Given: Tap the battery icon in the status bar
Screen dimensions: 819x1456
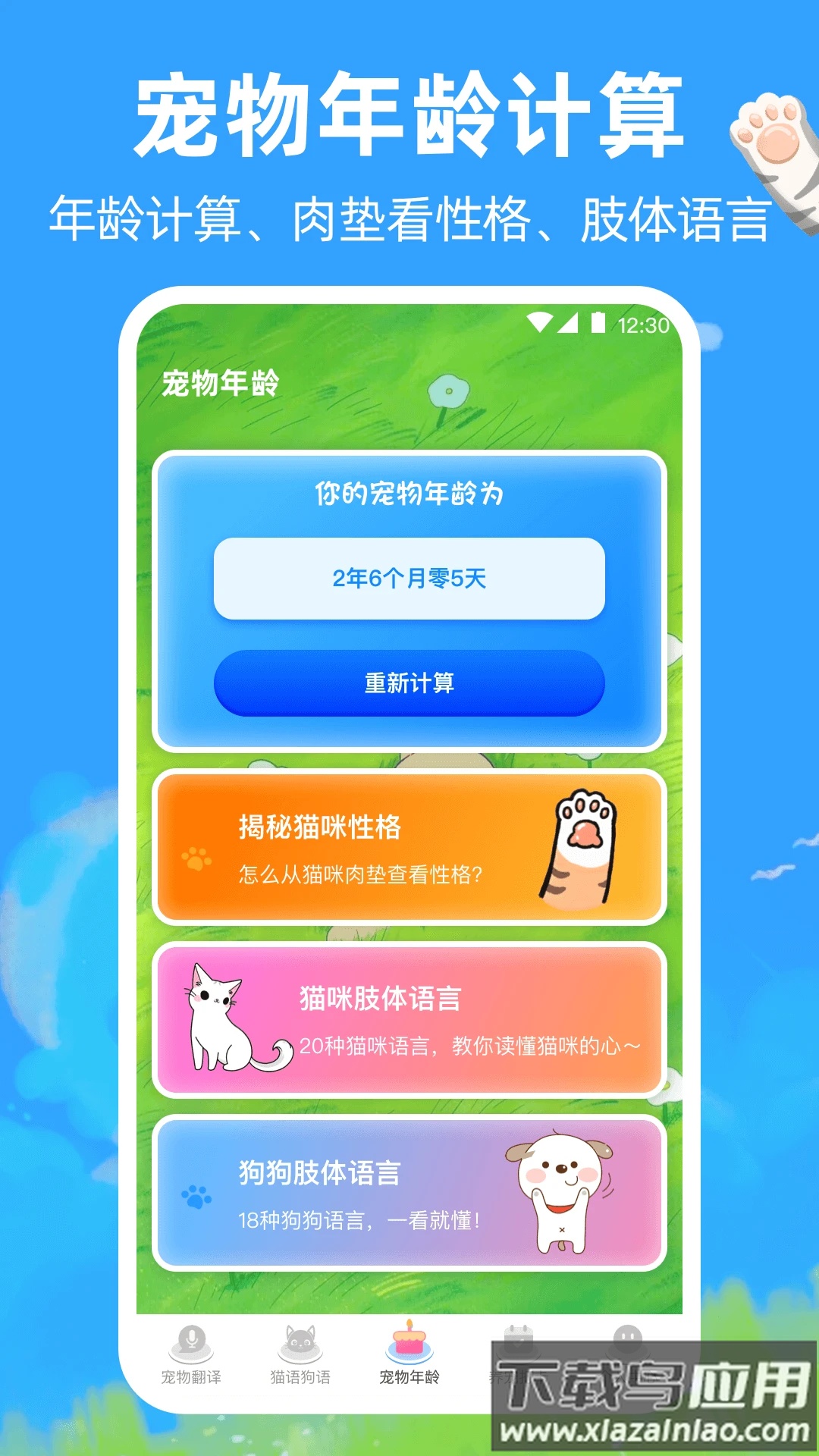Looking at the screenshot, I should pyautogui.click(x=599, y=322).
